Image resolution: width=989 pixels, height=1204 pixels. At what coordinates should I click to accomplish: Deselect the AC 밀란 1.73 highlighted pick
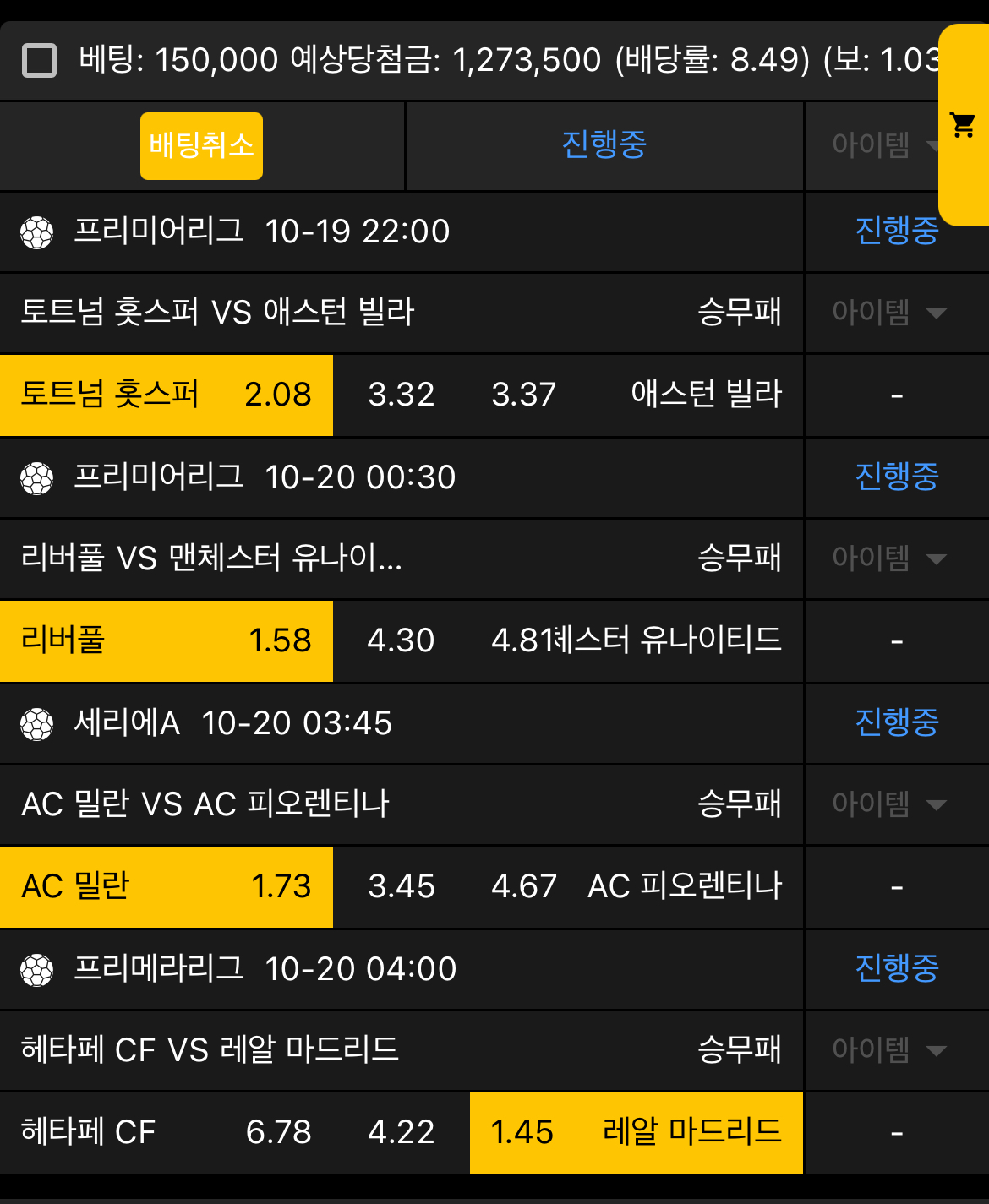pyautogui.click(x=166, y=887)
